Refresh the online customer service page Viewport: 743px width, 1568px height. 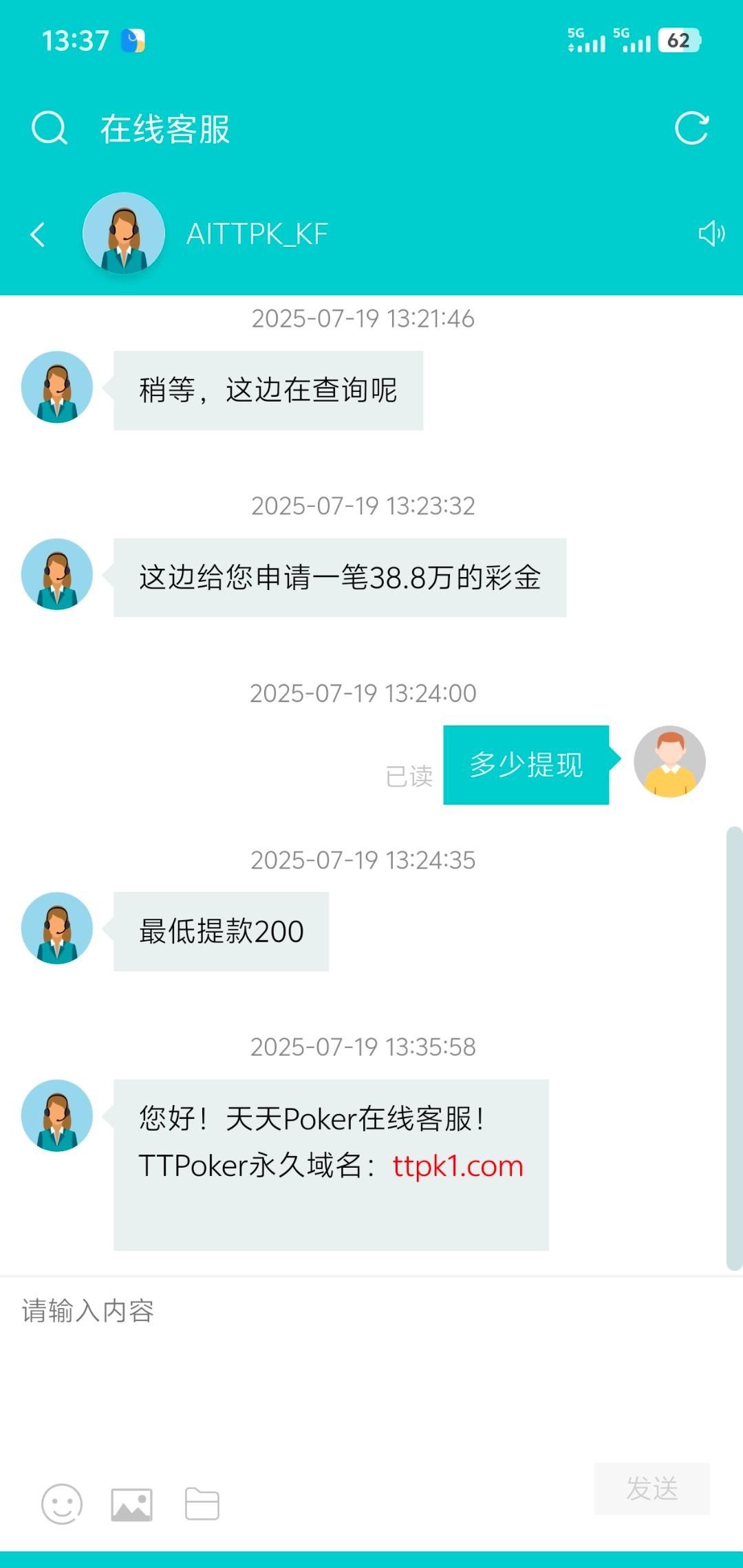click(x=691, y=129)
